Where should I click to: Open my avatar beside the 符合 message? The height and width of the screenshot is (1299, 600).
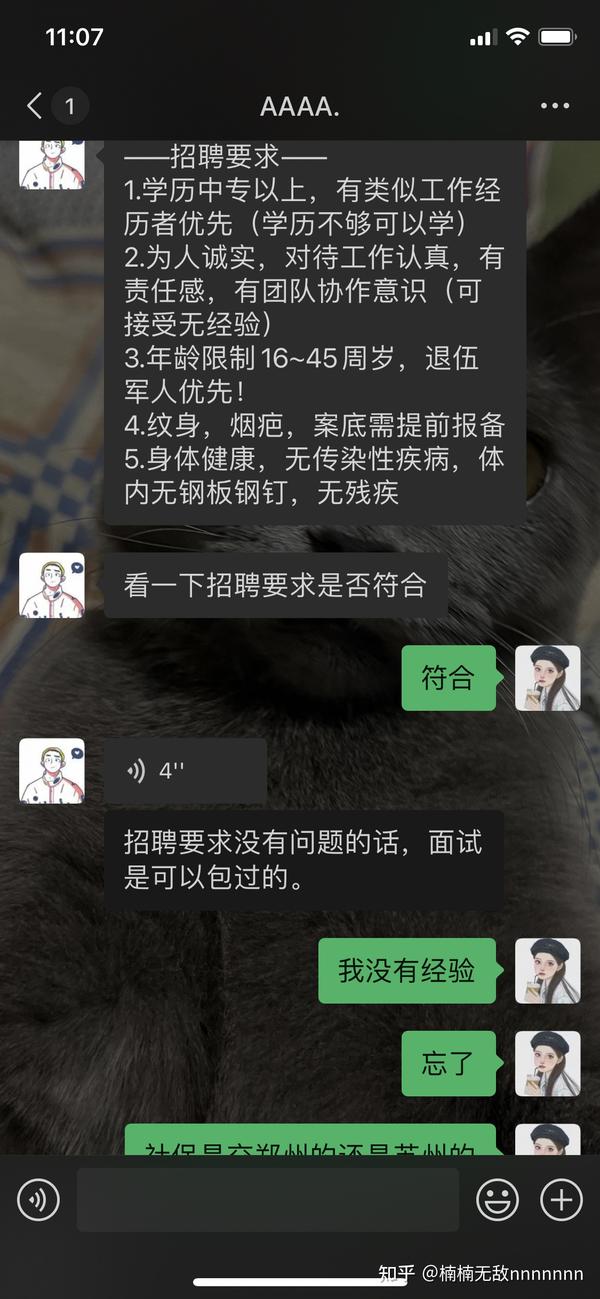click(x=548, y=678)
